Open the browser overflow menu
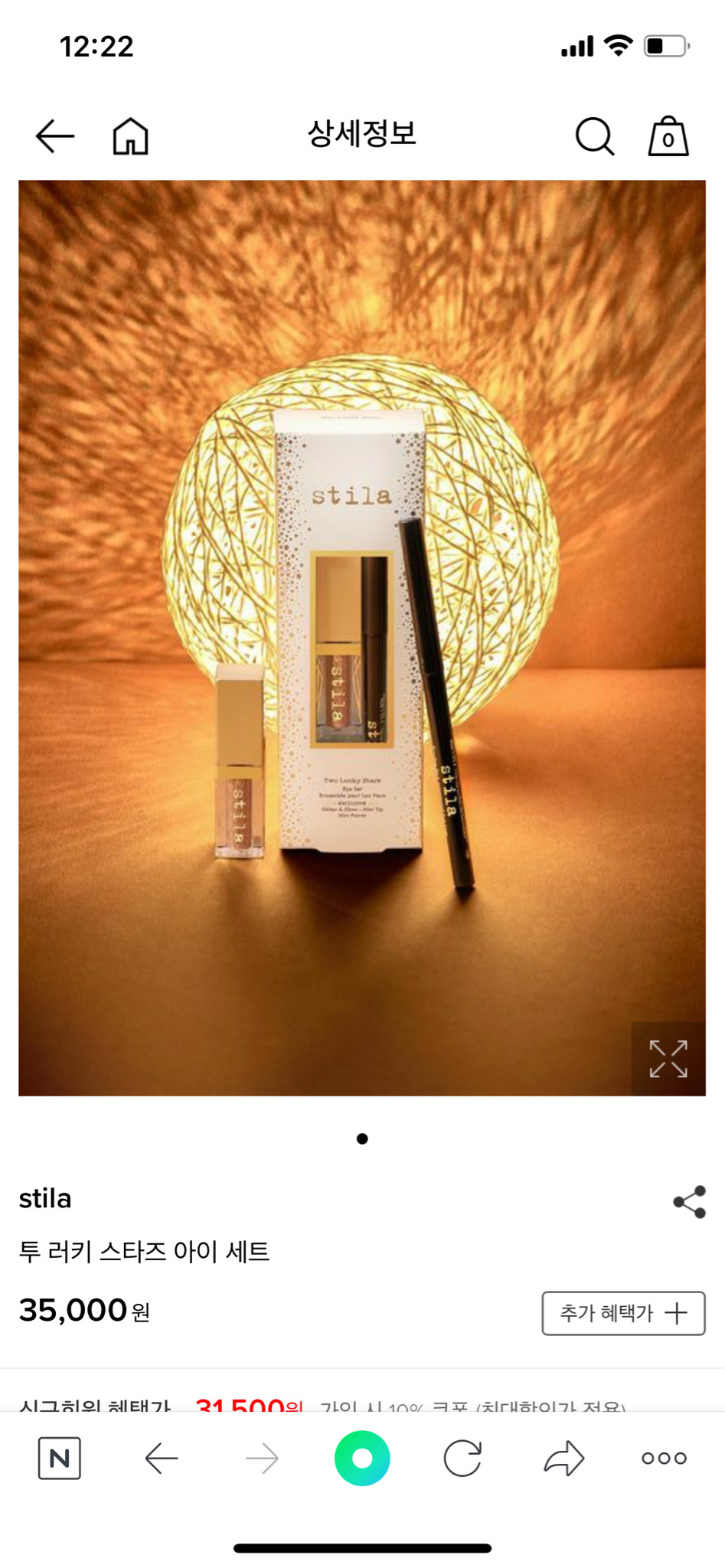Image resolution: width=725 pixels, height=1568 pixels. [664, 1458]
